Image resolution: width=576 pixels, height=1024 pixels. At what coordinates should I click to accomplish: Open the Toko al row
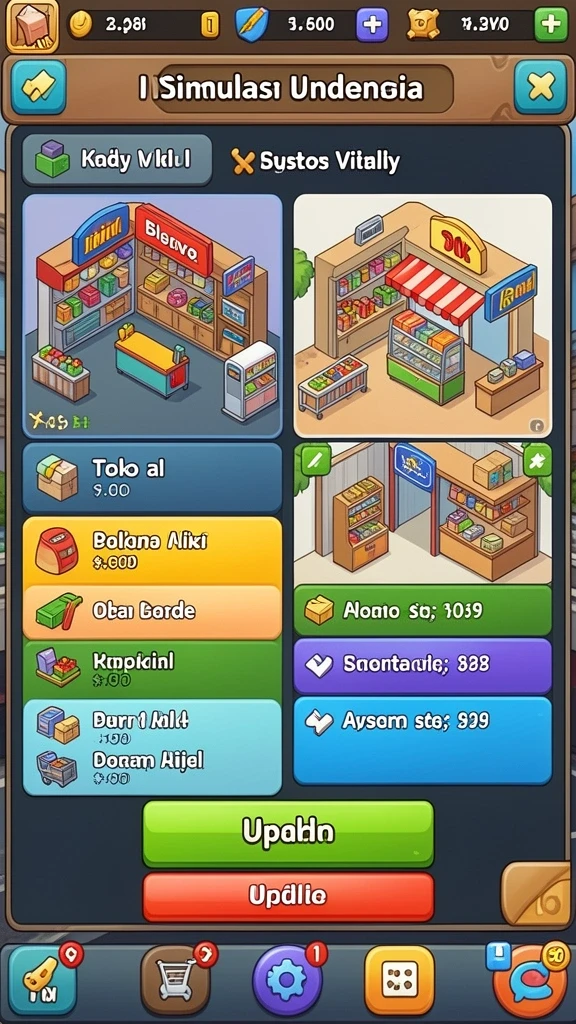[x=153, y=478]
